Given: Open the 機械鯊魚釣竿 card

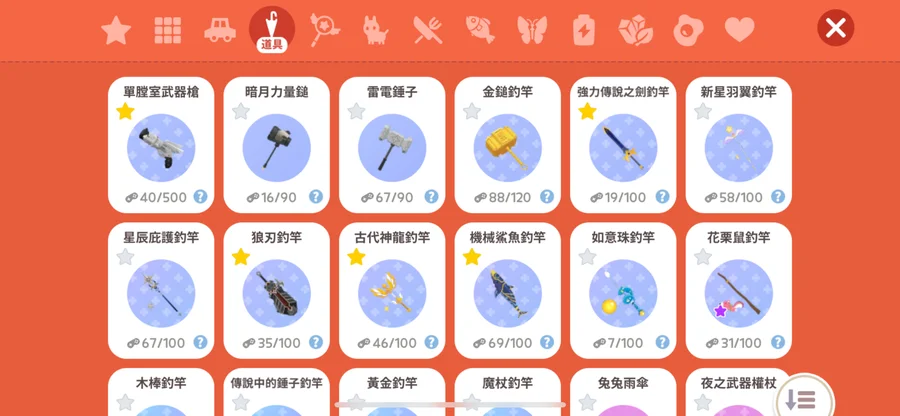Looking at the screenshot, I should [508, 292].
